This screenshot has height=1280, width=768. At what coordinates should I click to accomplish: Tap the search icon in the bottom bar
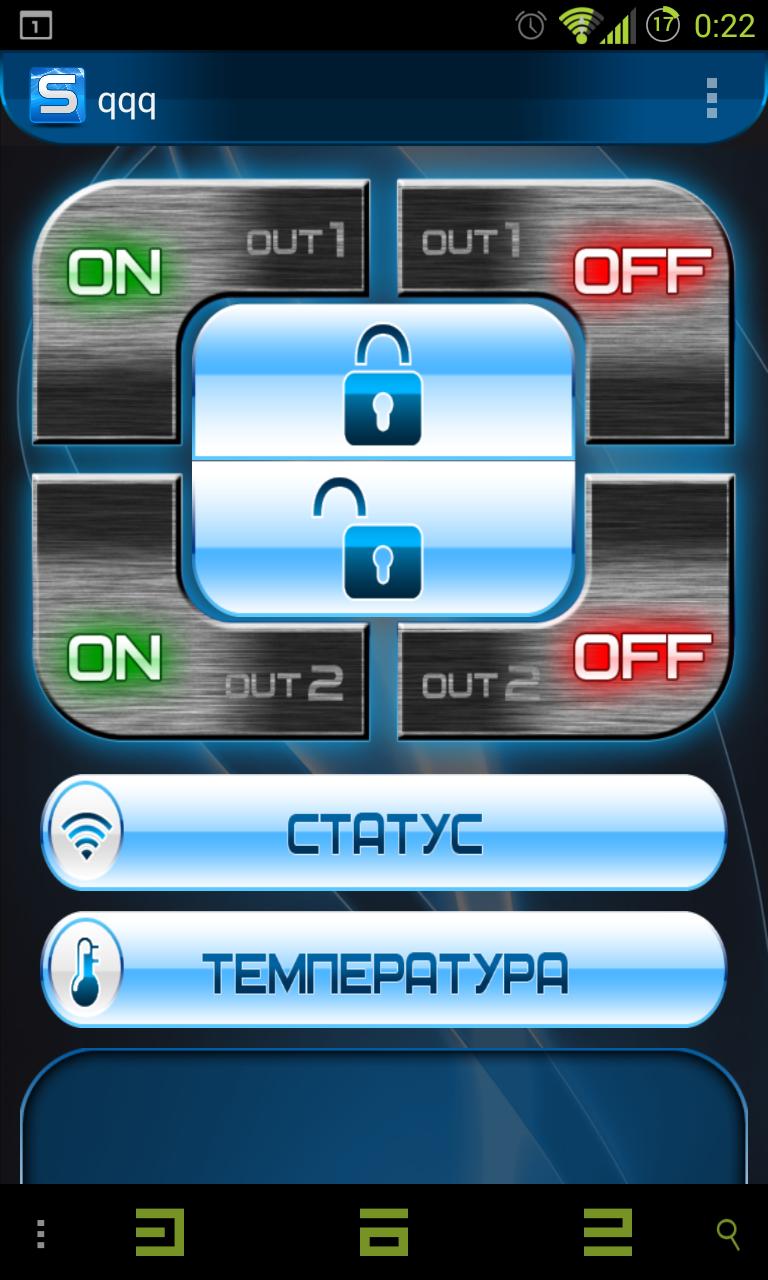[x=729, y=1234]
